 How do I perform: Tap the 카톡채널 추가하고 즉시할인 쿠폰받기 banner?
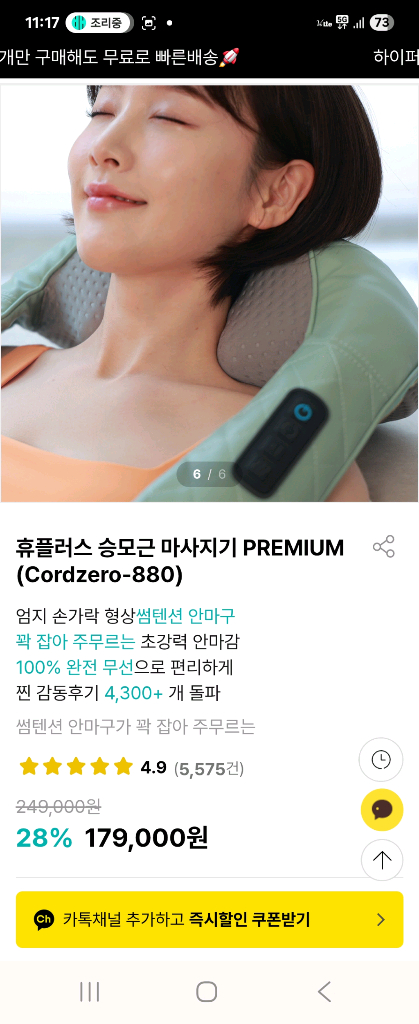[x=210, y=920]
